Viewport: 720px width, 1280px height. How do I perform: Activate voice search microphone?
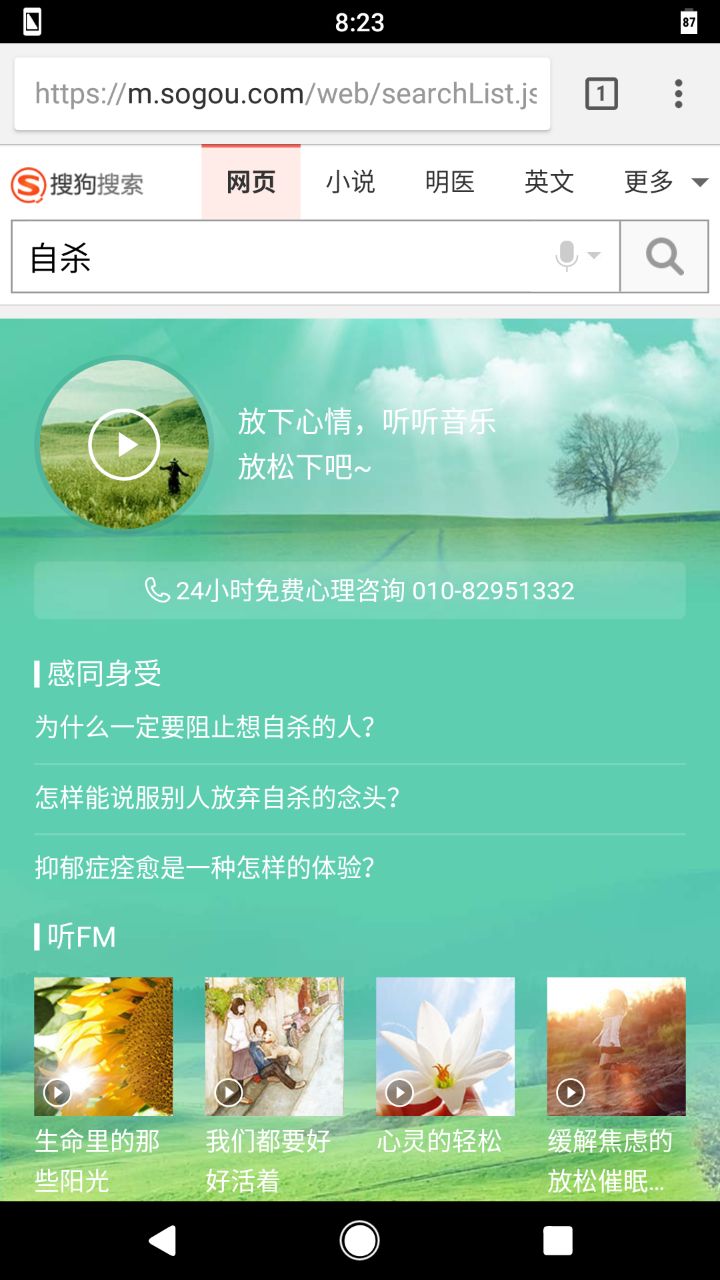click(x=568, y=256)
